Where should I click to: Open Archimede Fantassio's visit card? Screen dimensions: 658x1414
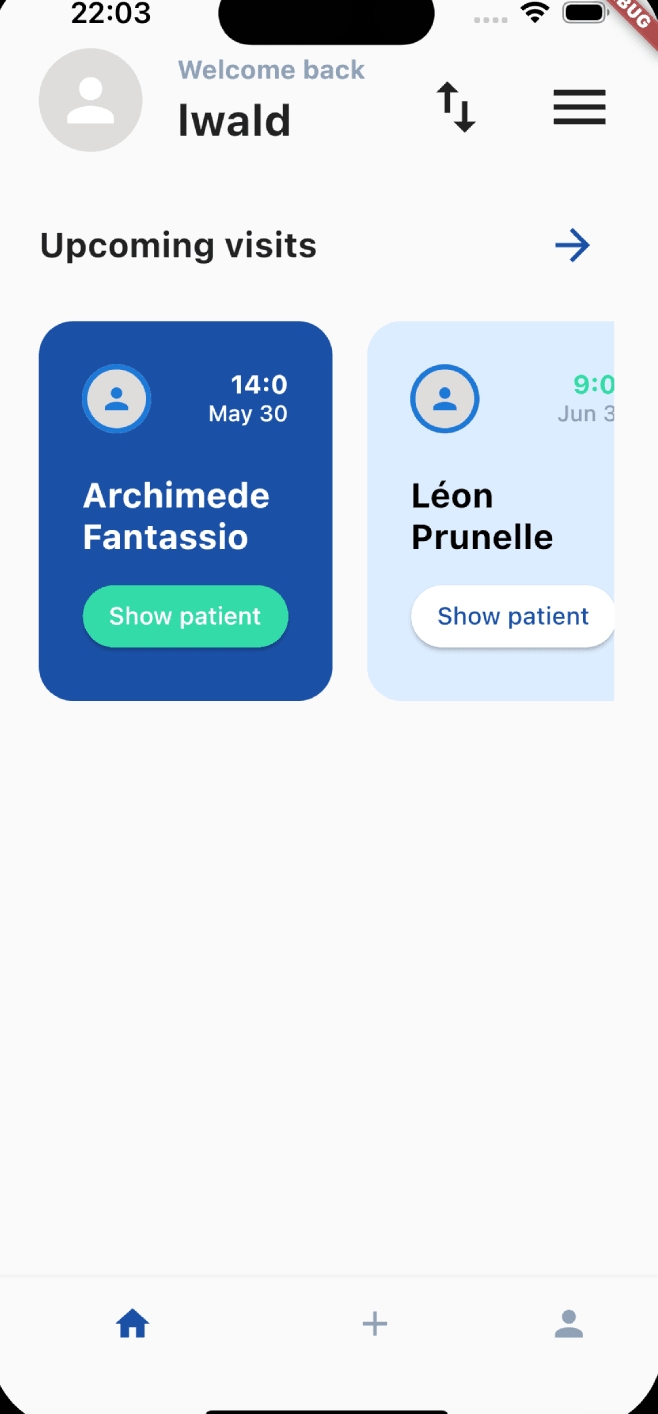(x=185, y=511)
